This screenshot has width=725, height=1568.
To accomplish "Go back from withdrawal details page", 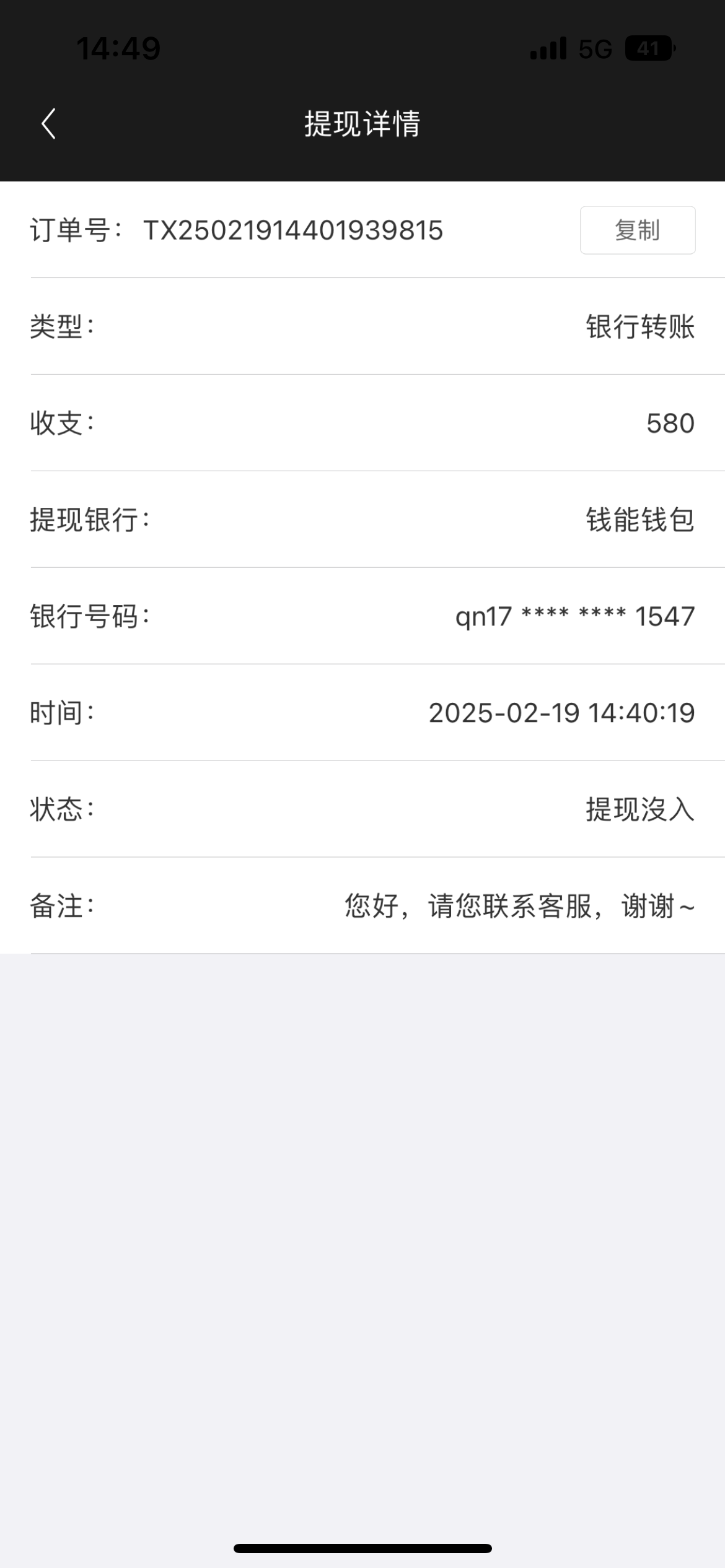I will click(49, 124).
